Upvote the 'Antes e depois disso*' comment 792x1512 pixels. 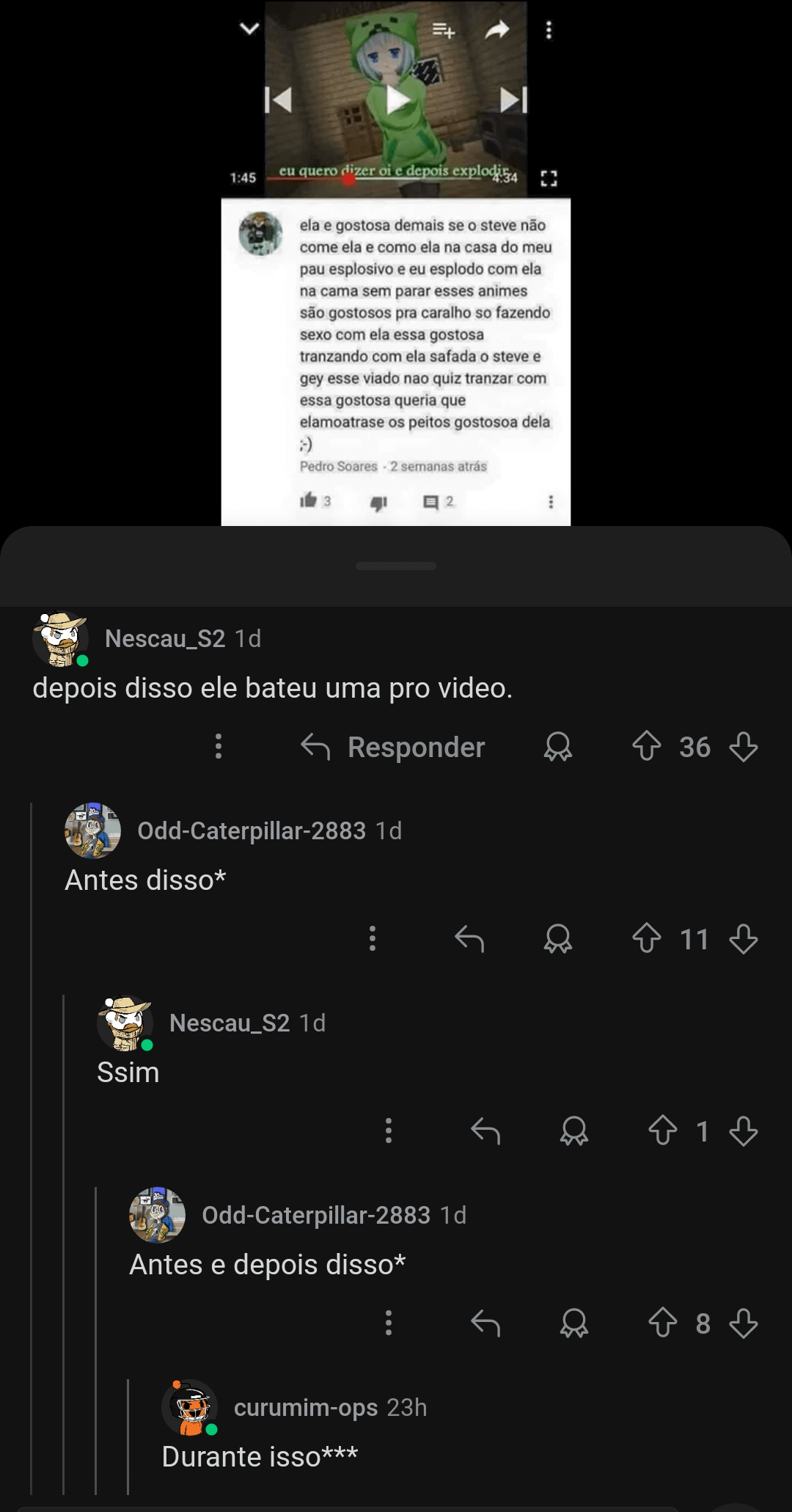pyautogui.click(x=662, y=1323)
